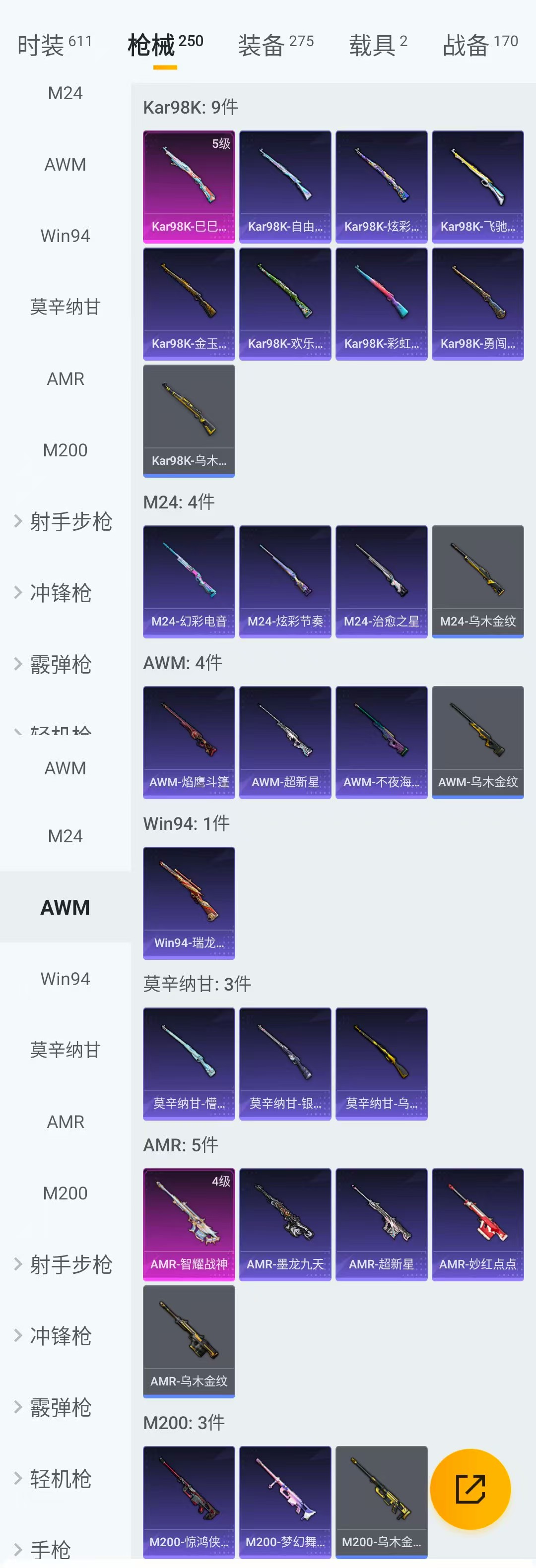The height and width of the screenshot is (1568, 536).
Task: Open the AMR-墨龙九天 skin
Action: coord(285,1223)
